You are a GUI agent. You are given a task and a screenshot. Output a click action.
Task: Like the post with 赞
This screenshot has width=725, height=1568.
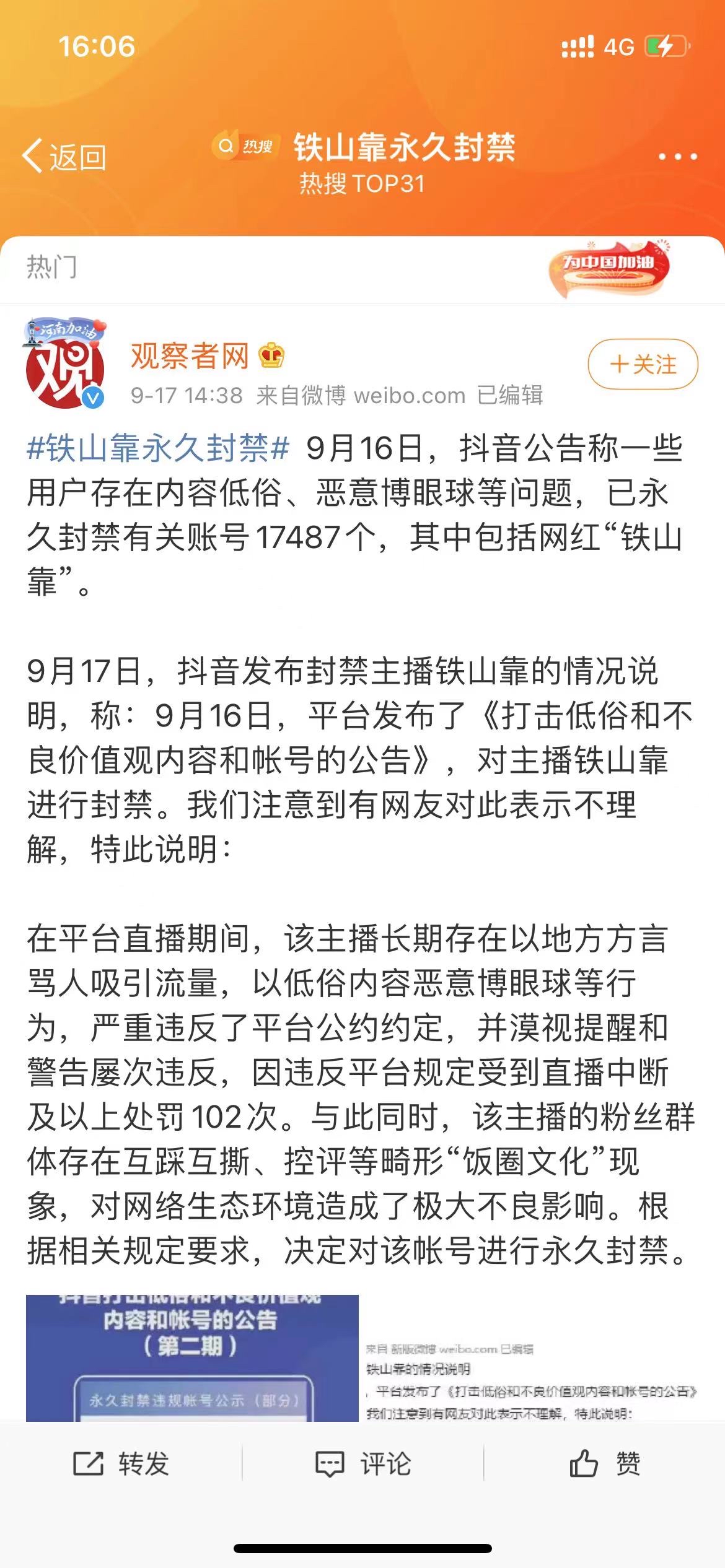coord(605,1464)
